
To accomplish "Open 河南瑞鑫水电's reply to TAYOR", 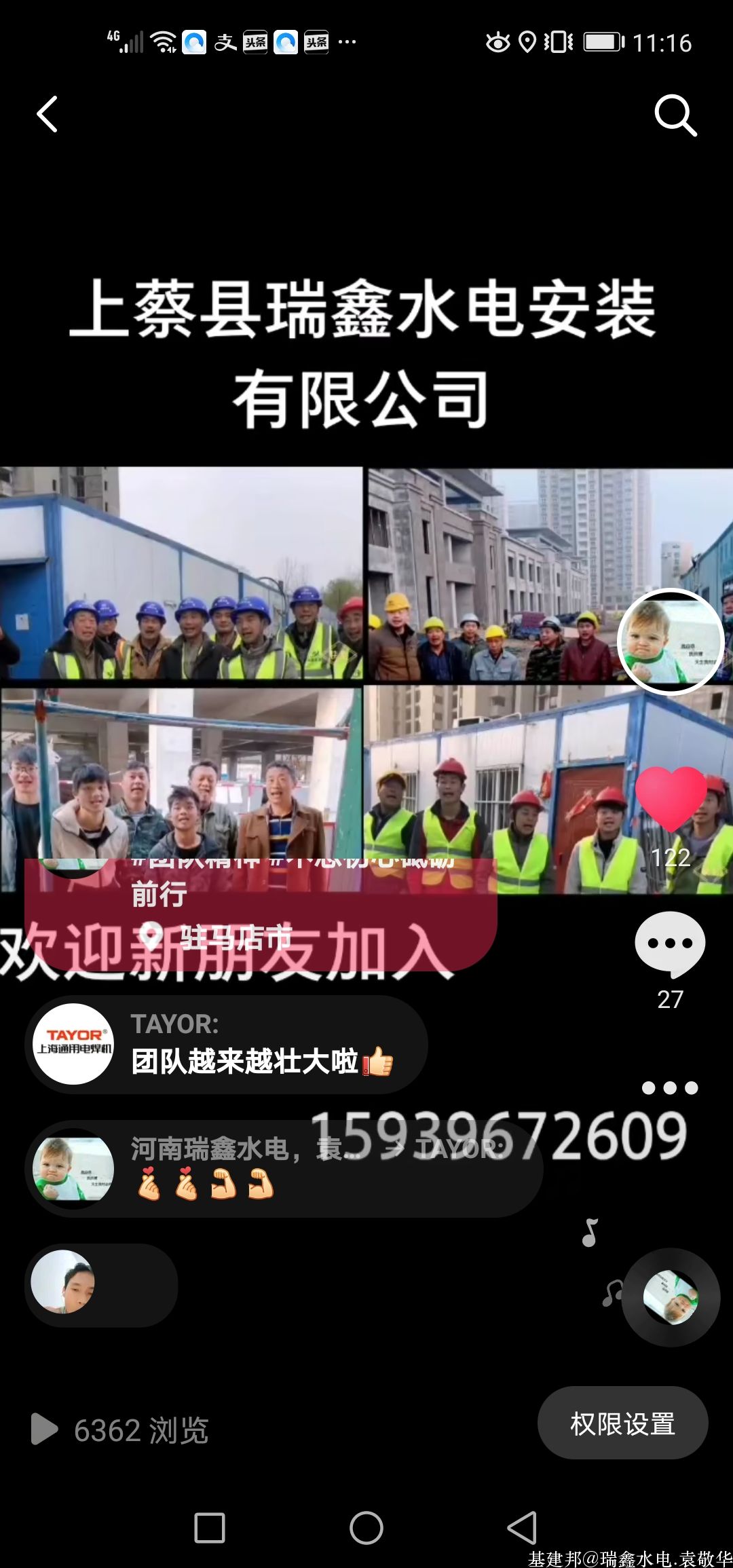I will 284,1168.
